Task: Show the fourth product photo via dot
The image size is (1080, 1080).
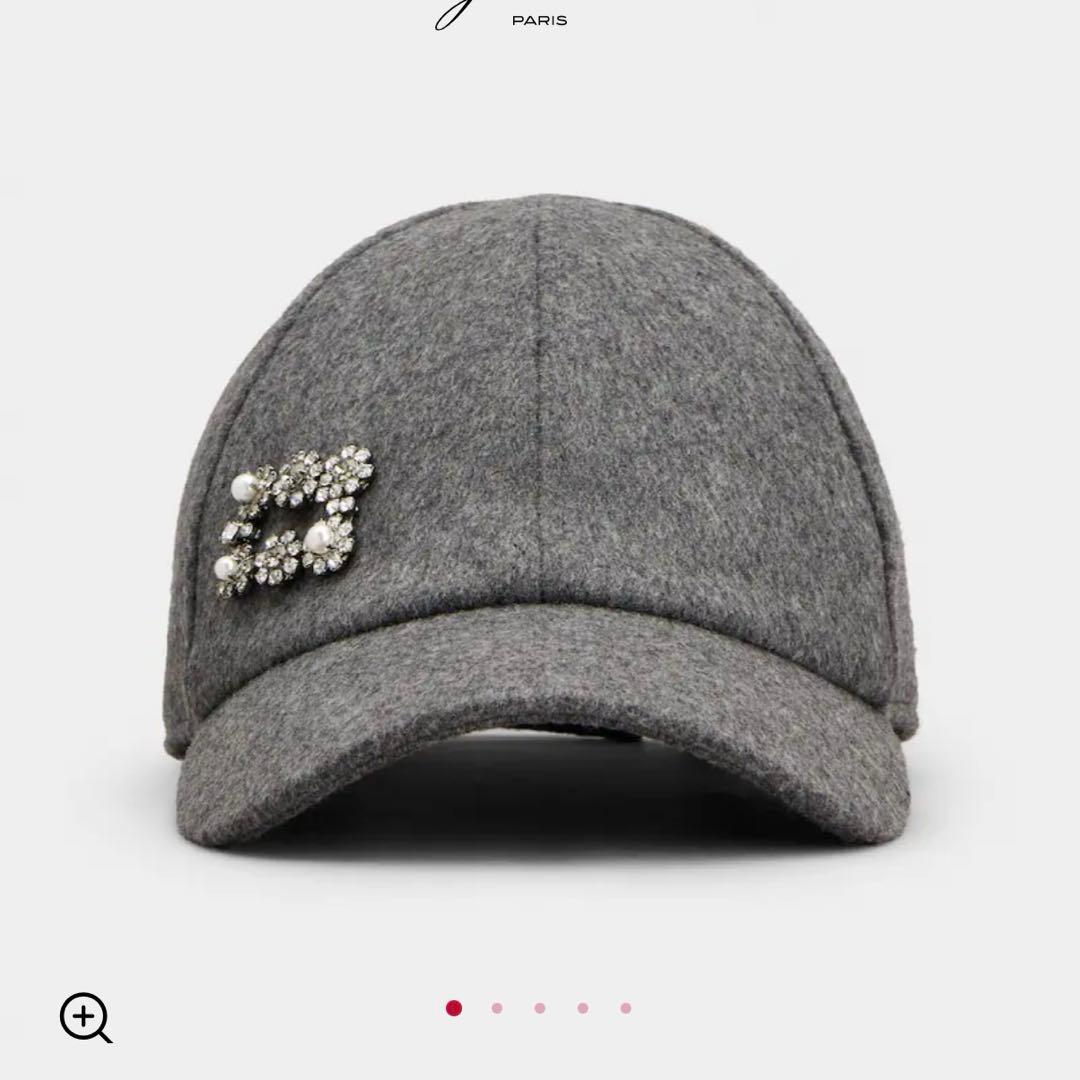Action: pos(583,1008)
